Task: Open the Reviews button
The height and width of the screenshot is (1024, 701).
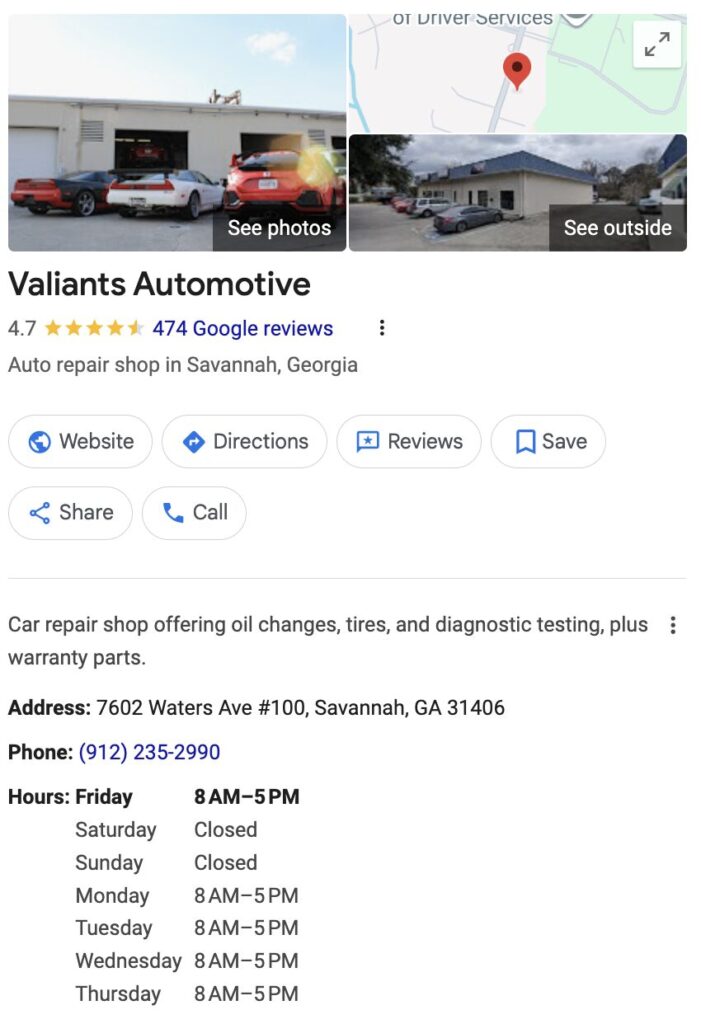Action: [409, 442]
